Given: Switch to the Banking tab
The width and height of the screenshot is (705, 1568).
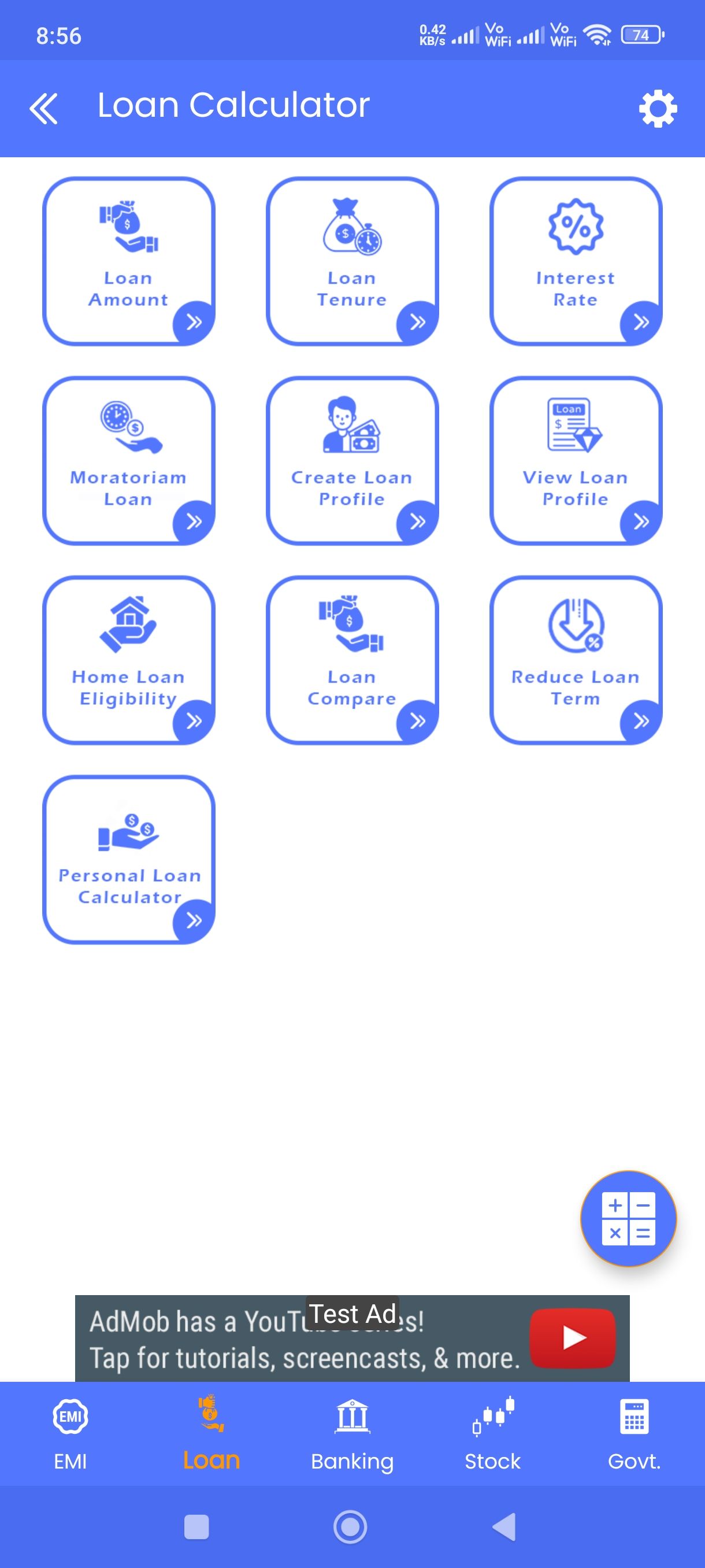Looking at the screenshot, I should pyautogui.click(x=352, y=1434).
